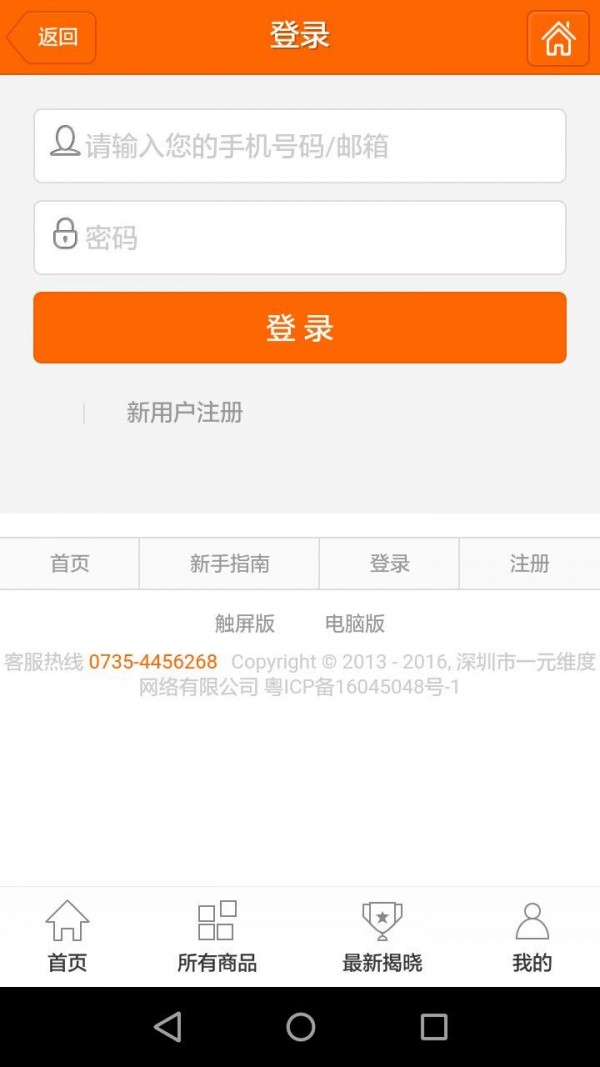600x1067 pixels.
Task: Tap the 返回 back button
Action: click(52, 38)
